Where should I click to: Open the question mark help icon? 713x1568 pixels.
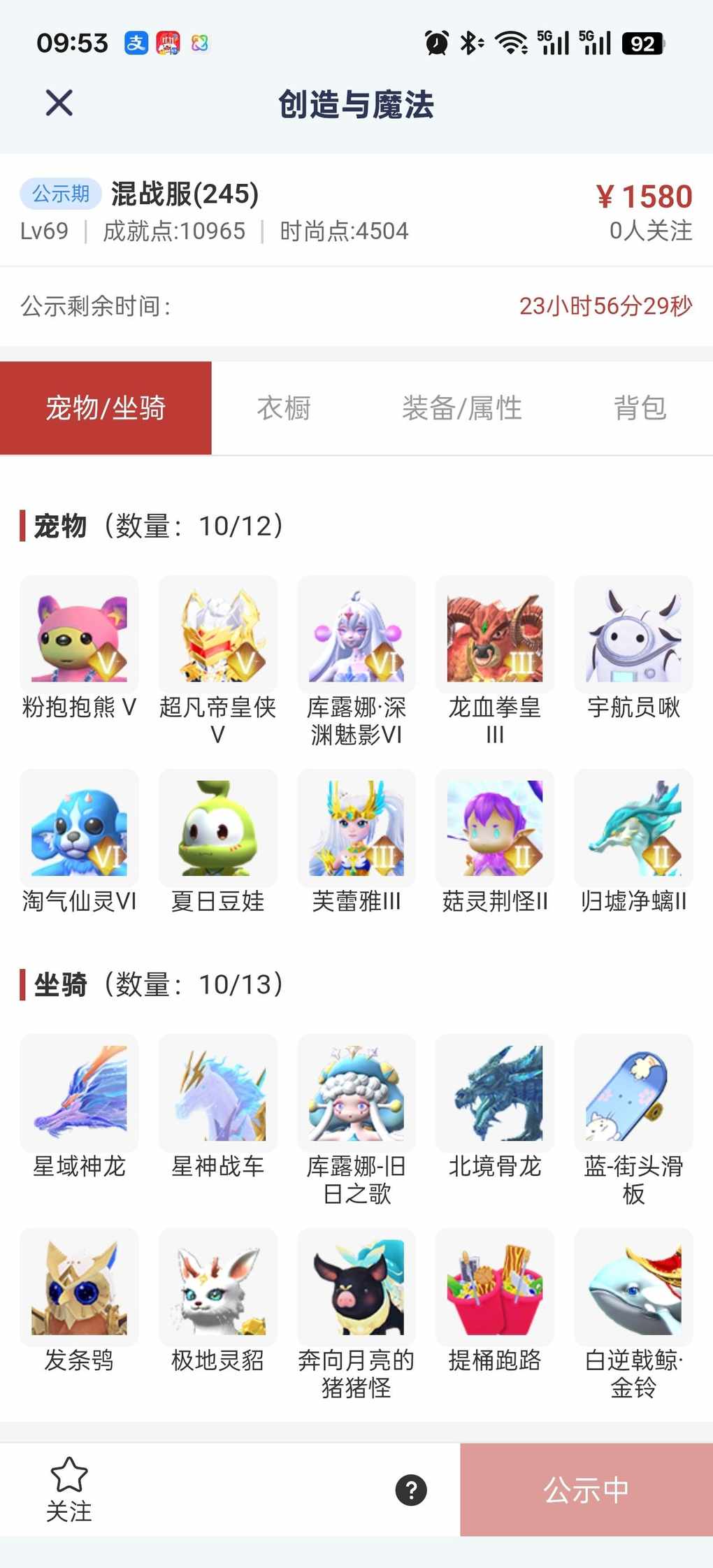pos(411,1490)
